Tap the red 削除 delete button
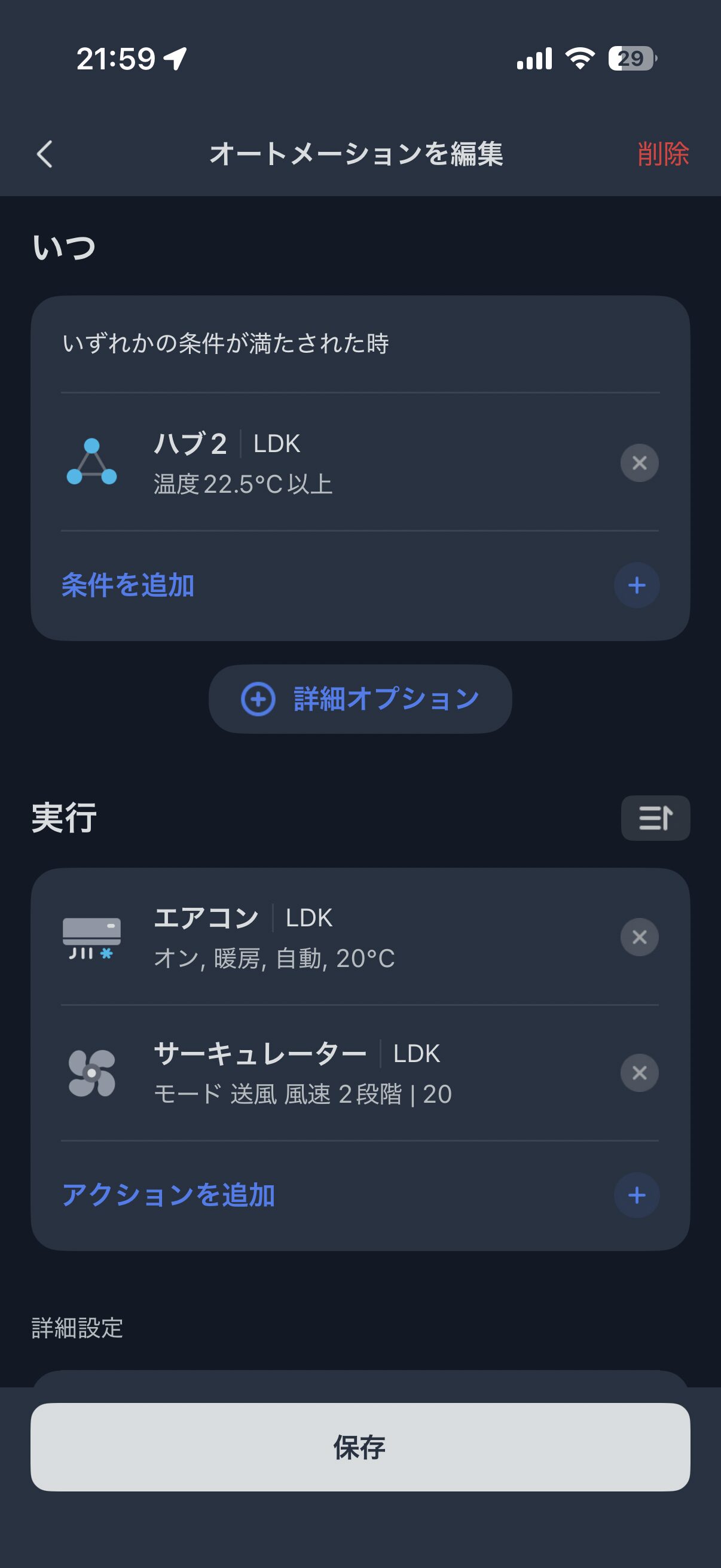This screenshot has height=1568, width=721. 662,154
